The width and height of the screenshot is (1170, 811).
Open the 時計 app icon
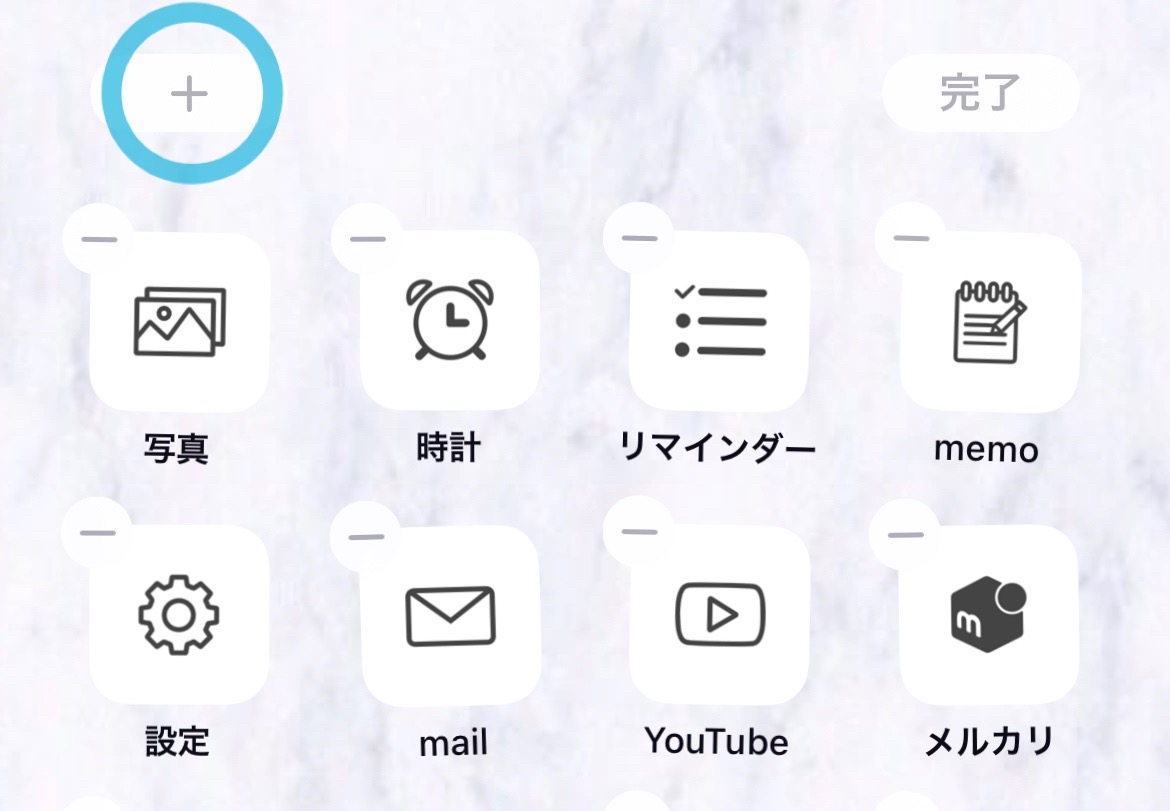pyautogui.click(x=450, y=320)
